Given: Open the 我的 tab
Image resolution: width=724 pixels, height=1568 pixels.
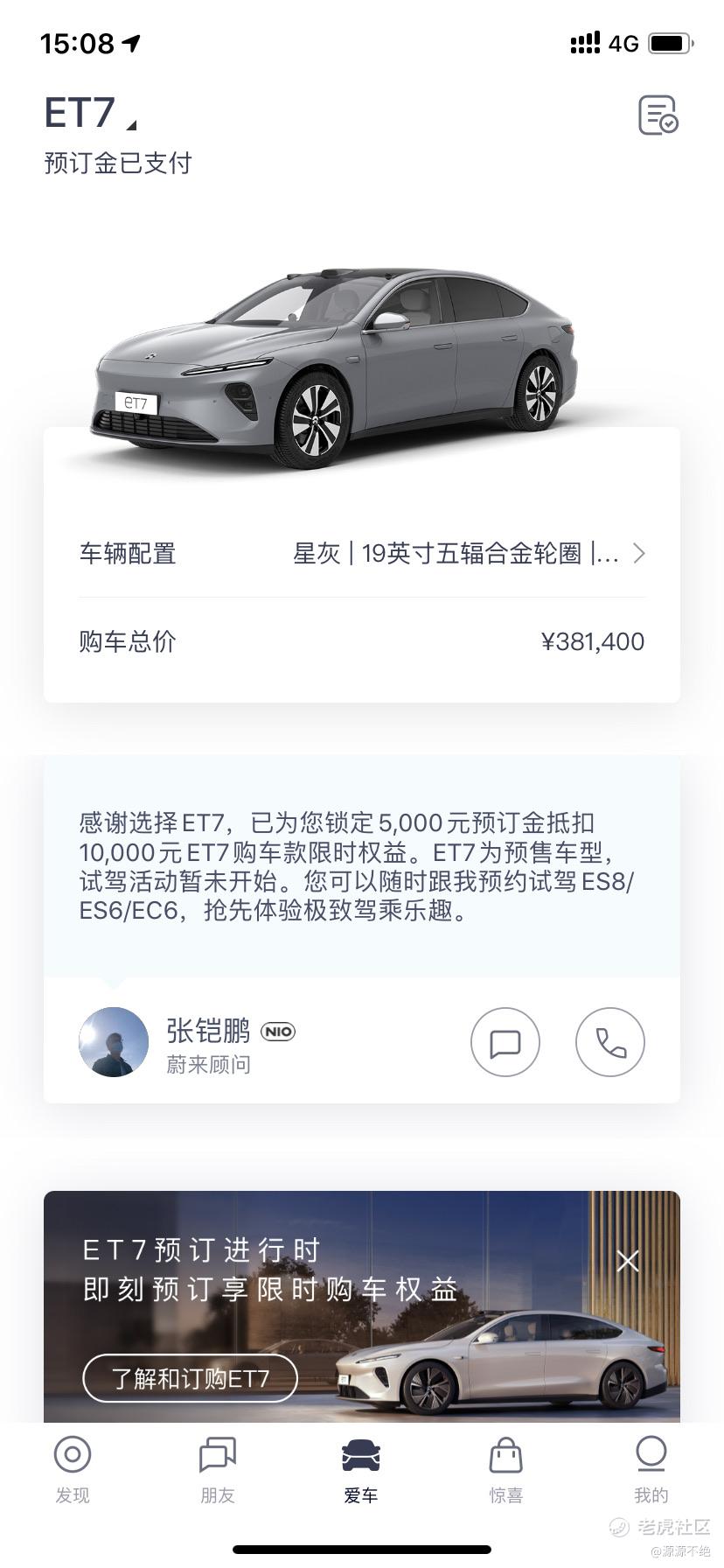Looking at the screenshot, I should click(x=651, y=1470).
